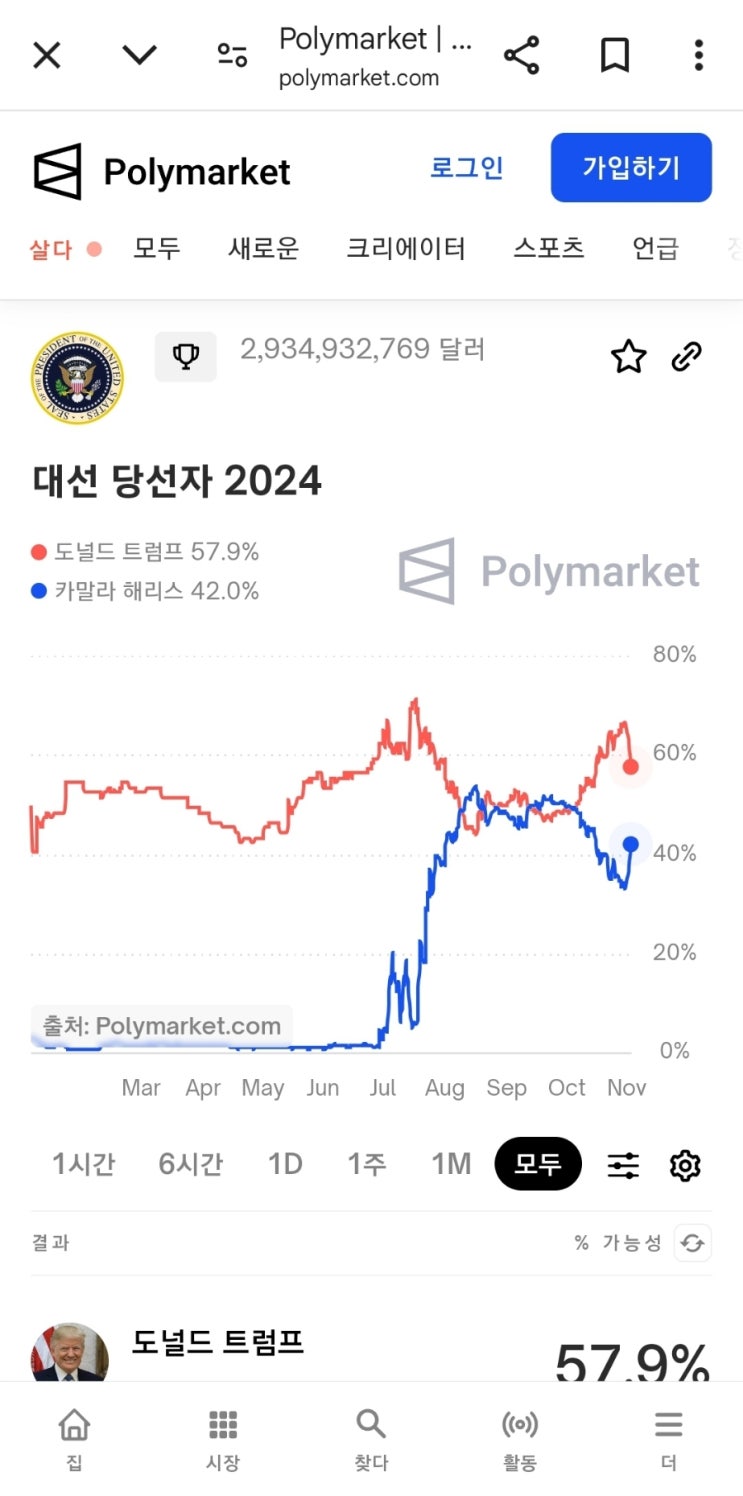The image size is (743, 1496).
Task: Open the 크리에이터 category tab
Action: tap(406, 248)
